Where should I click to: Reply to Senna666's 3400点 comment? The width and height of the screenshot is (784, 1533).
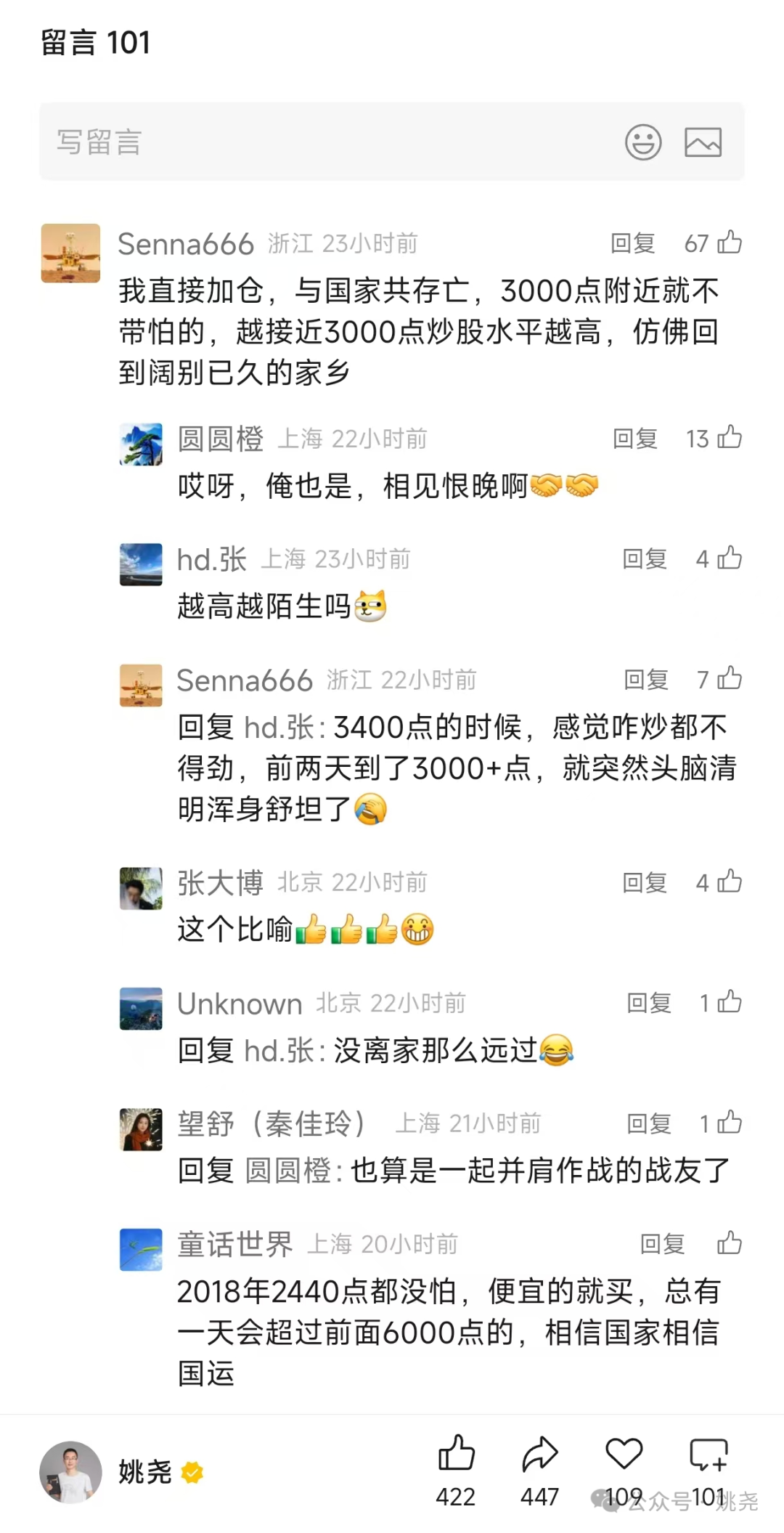coord(646,679)
